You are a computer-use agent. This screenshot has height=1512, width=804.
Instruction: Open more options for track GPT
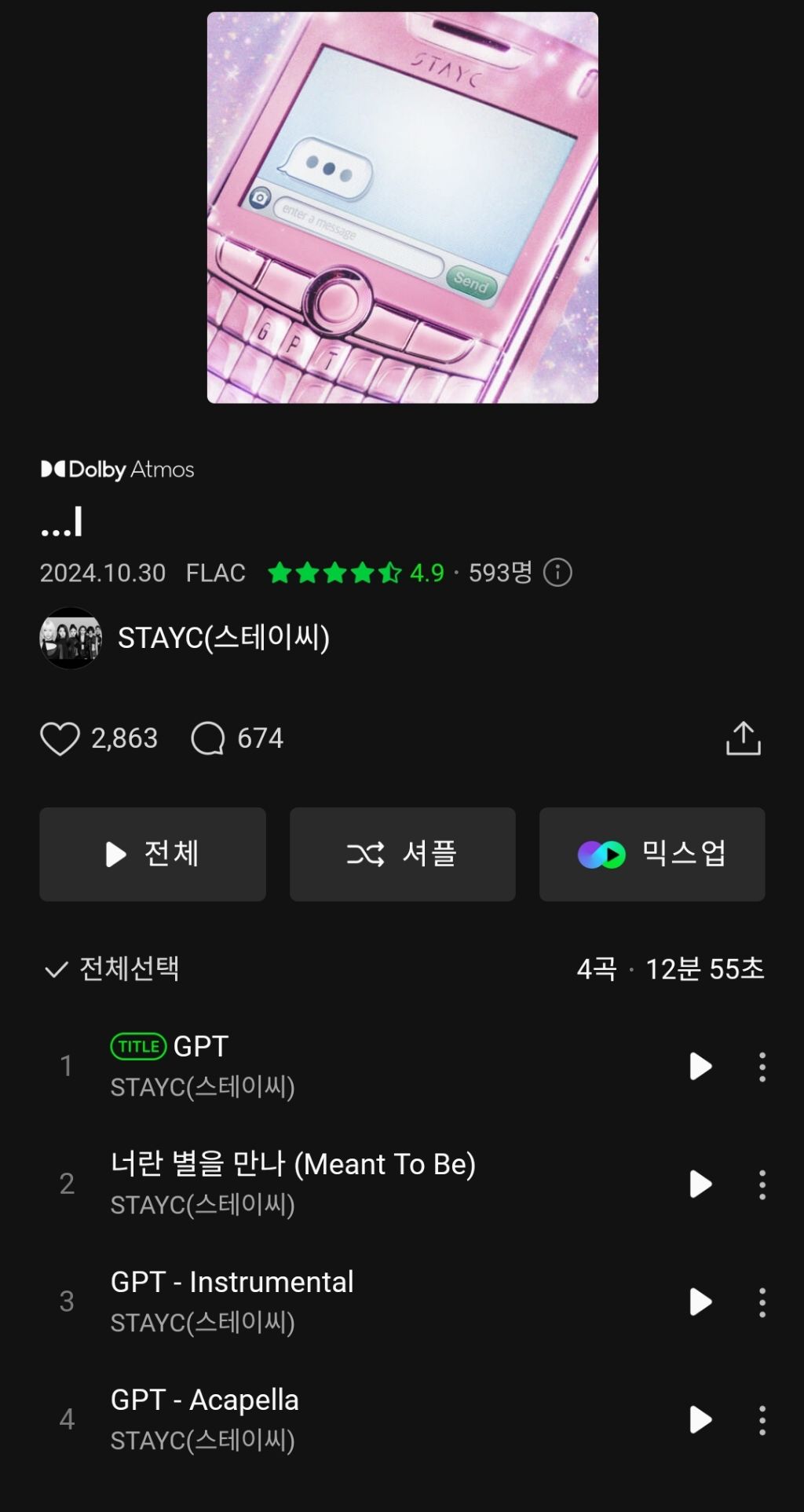[x=762, y=1067]
